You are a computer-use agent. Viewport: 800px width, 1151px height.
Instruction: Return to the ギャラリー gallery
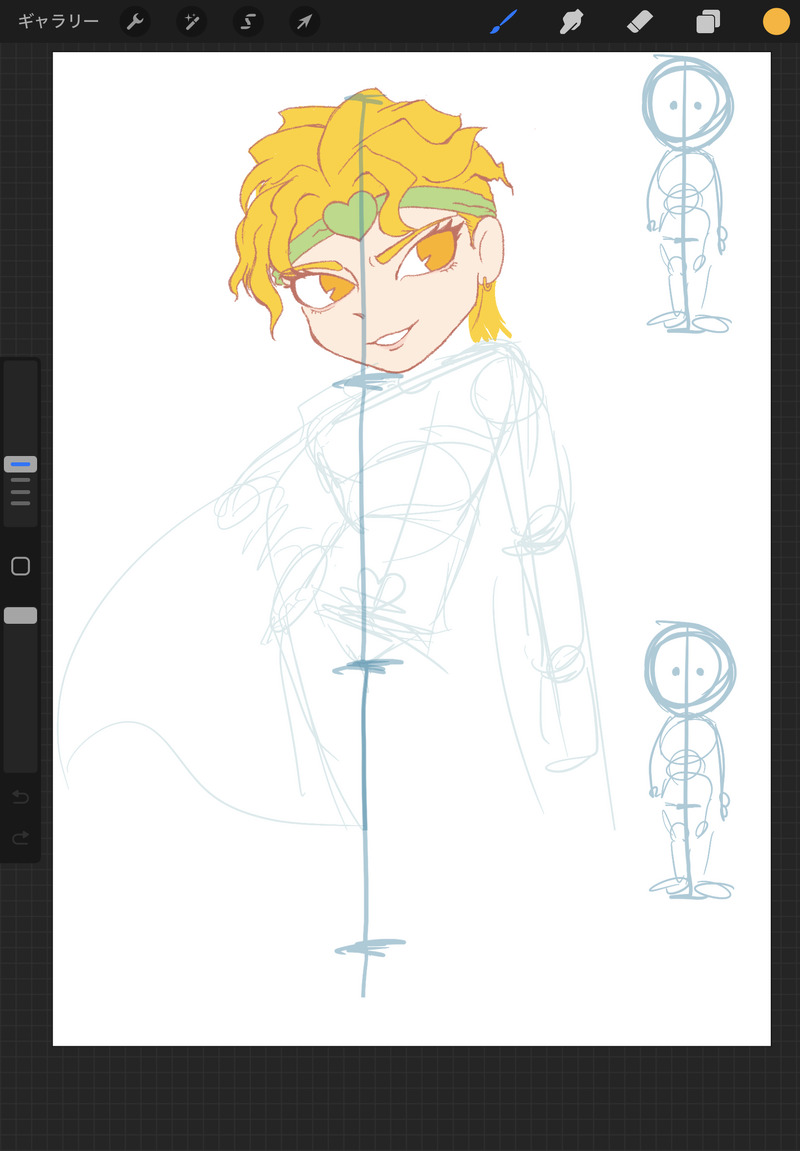(58, 21)
